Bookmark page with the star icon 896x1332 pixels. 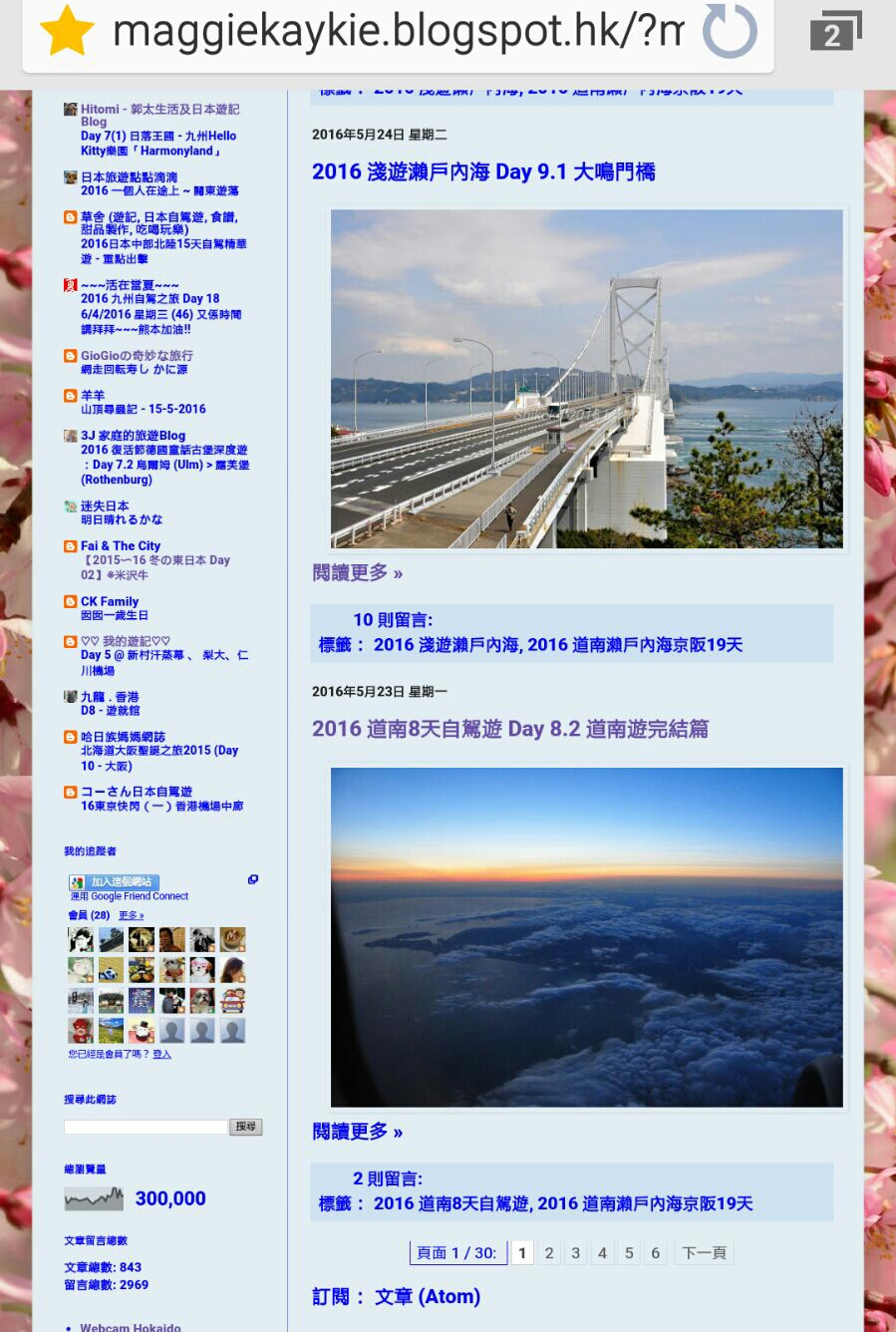pos(67,31)
